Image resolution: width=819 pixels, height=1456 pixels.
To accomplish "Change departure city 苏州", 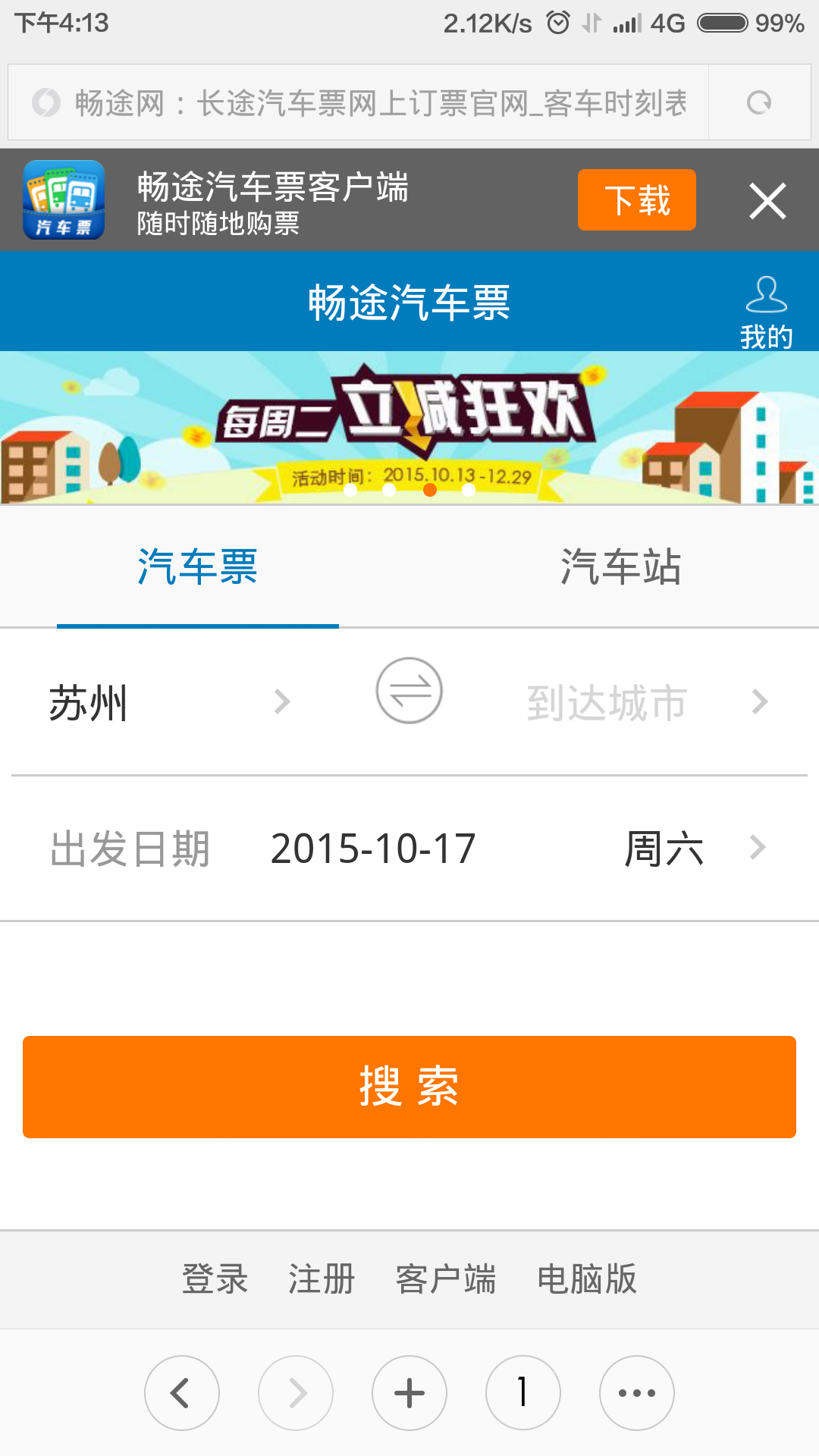I will tap(167, 702).
